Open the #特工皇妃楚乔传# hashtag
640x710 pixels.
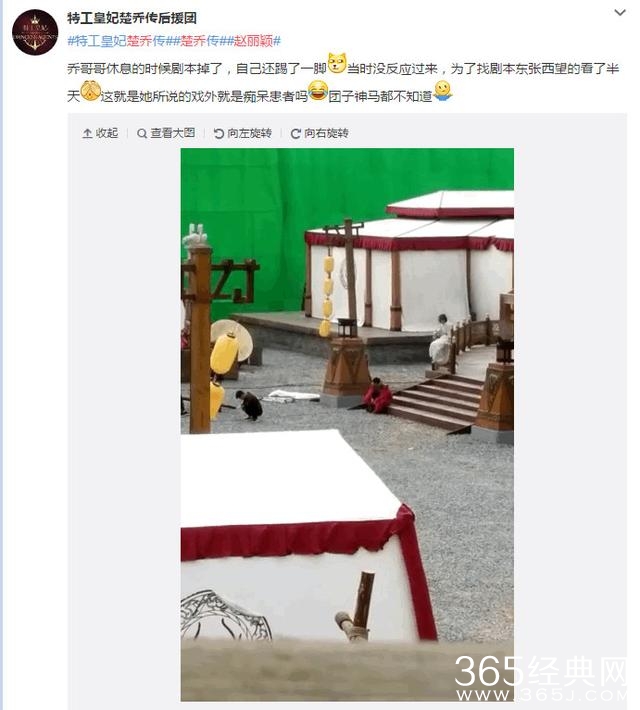115,40
